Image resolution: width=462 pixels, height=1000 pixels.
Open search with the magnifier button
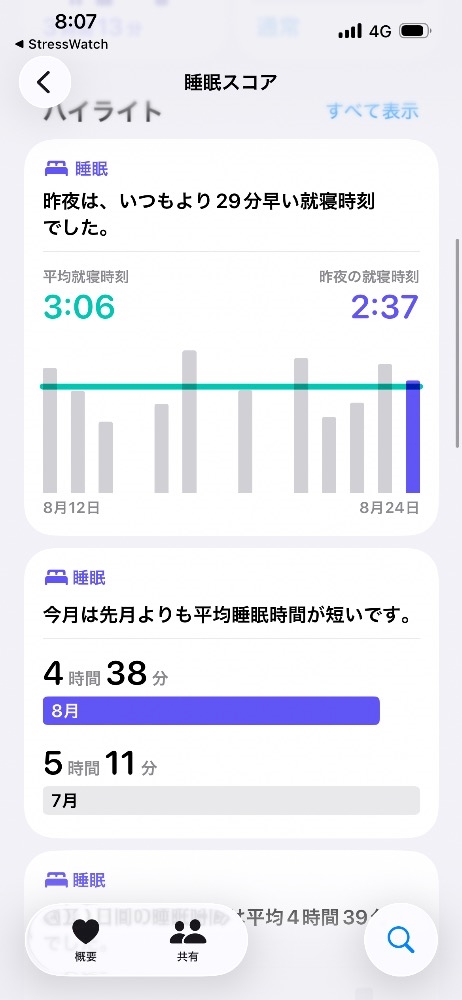[401, 940]
